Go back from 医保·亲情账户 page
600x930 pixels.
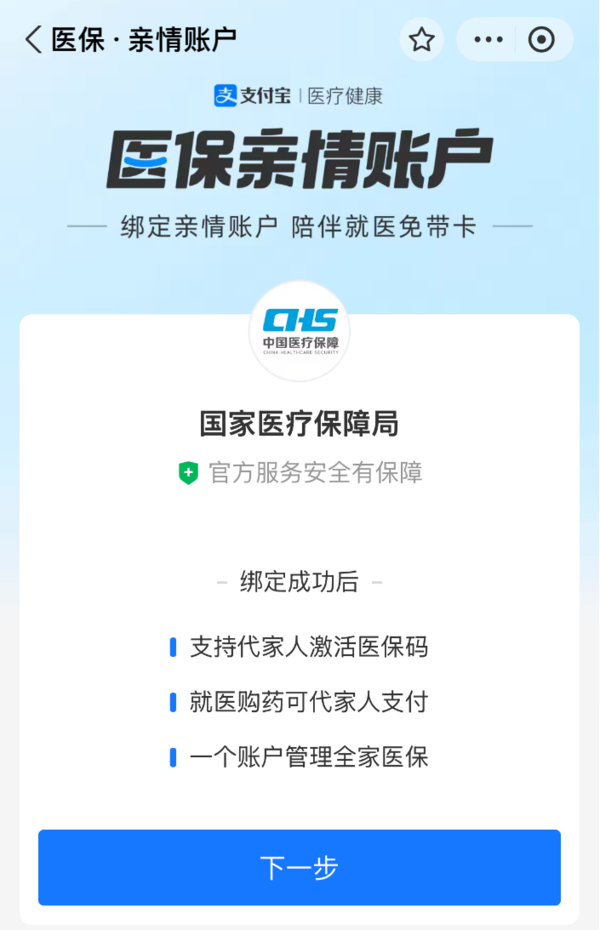pos(33,40)
